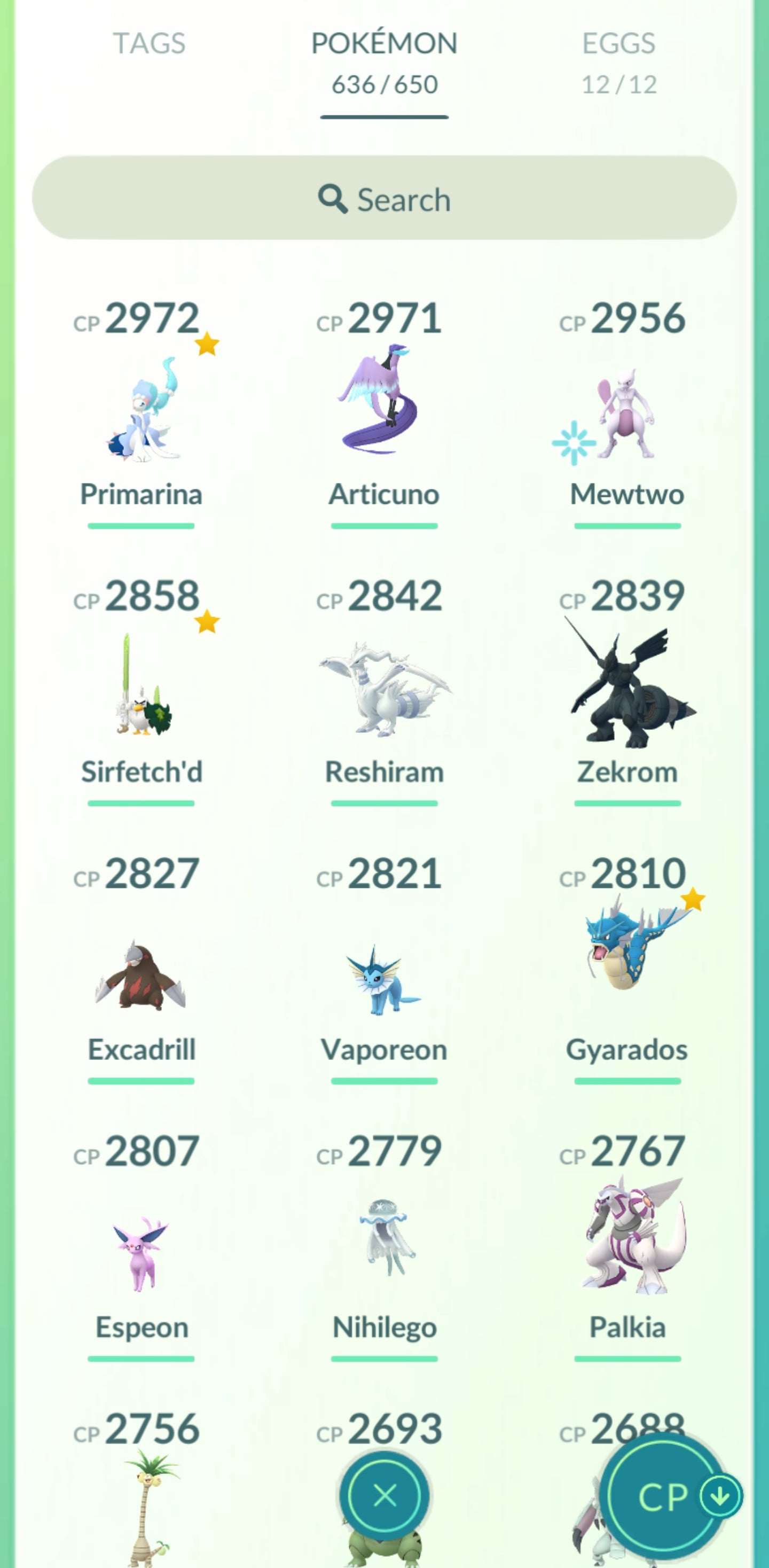Select Palkia from the list

pos(626,1236)
